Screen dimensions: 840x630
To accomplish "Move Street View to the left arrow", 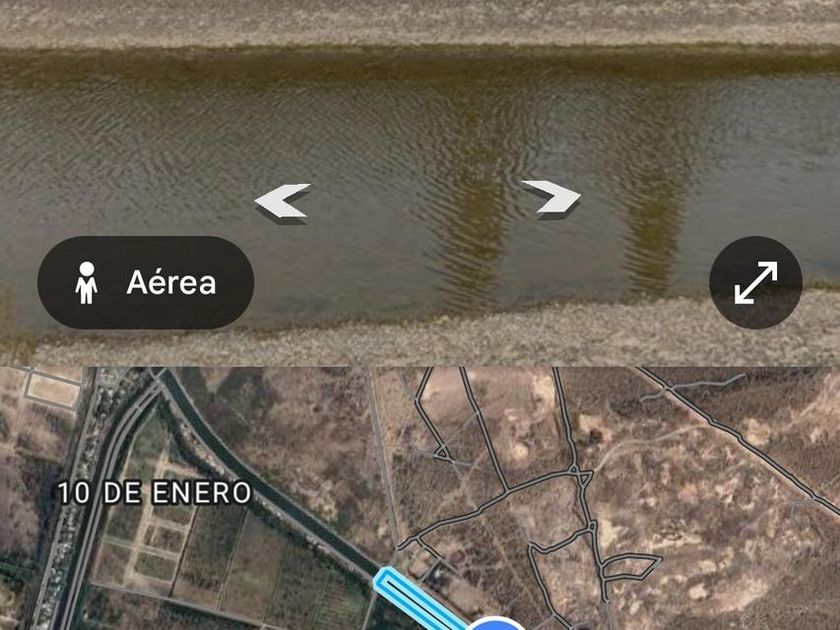I will click(x=282, y=201).
